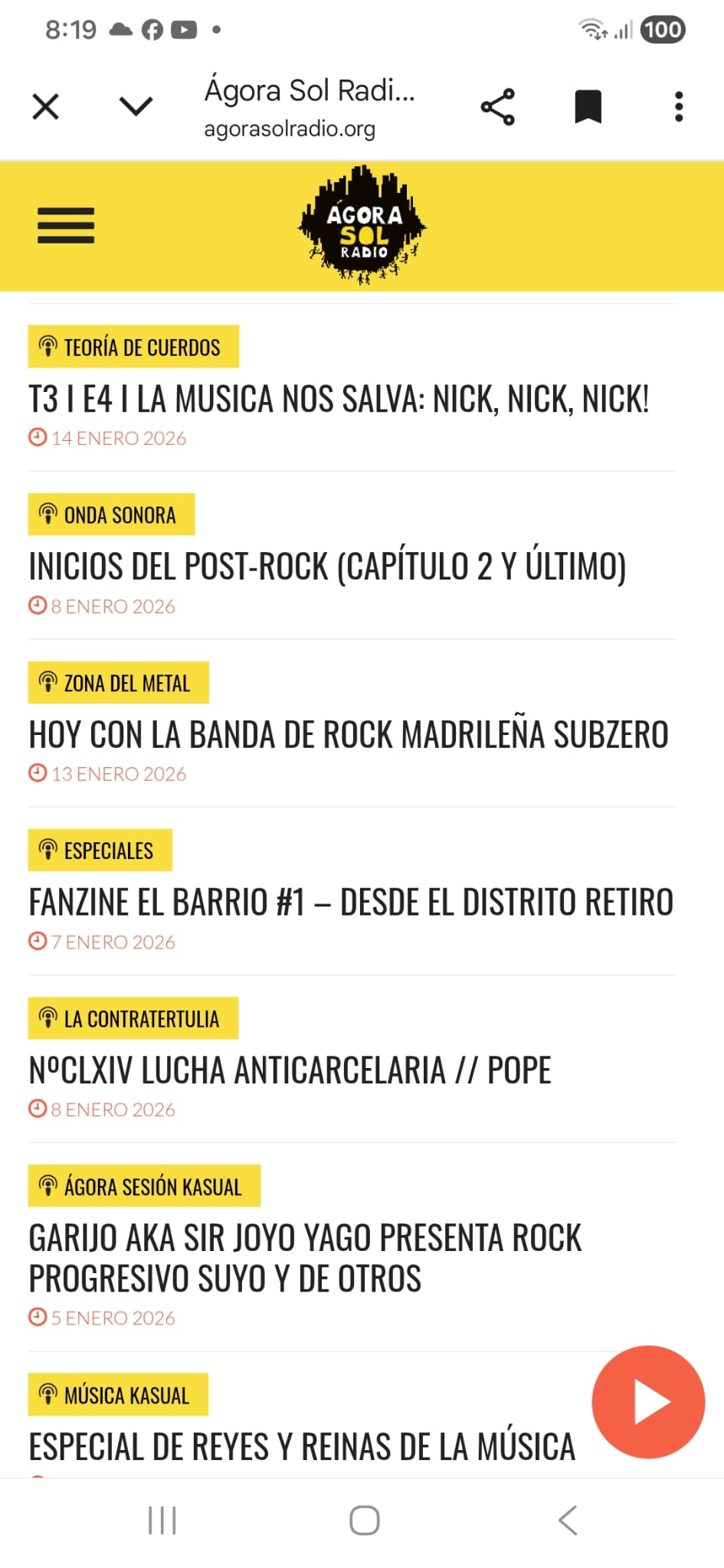Screen dimensions: 724x1568
Task: Open episode La Musica Nos Salva: Nick
Action: pos(339,400)
